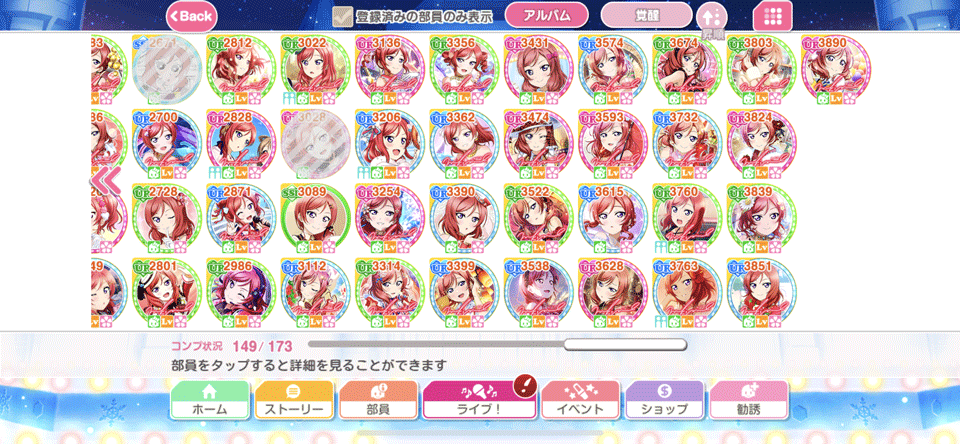Select the アルバム tab

pyautogui.click(x=546, y=15)
